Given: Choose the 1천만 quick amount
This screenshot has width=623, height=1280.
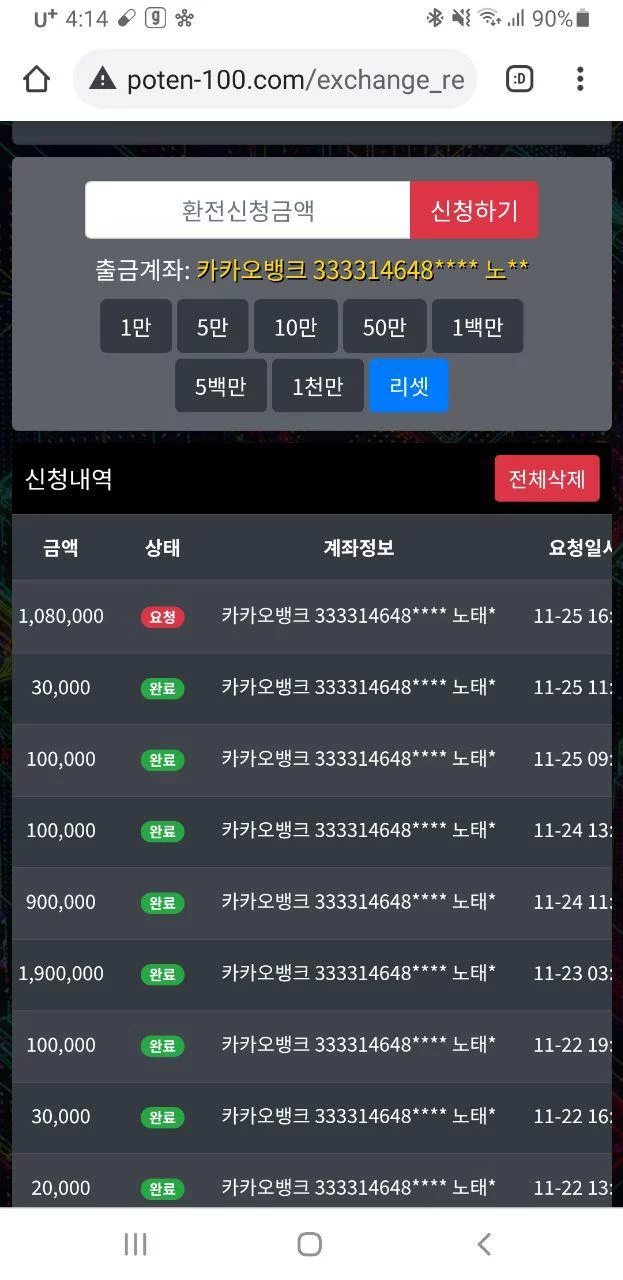Looking at the screenshot, I should [318, 386].
